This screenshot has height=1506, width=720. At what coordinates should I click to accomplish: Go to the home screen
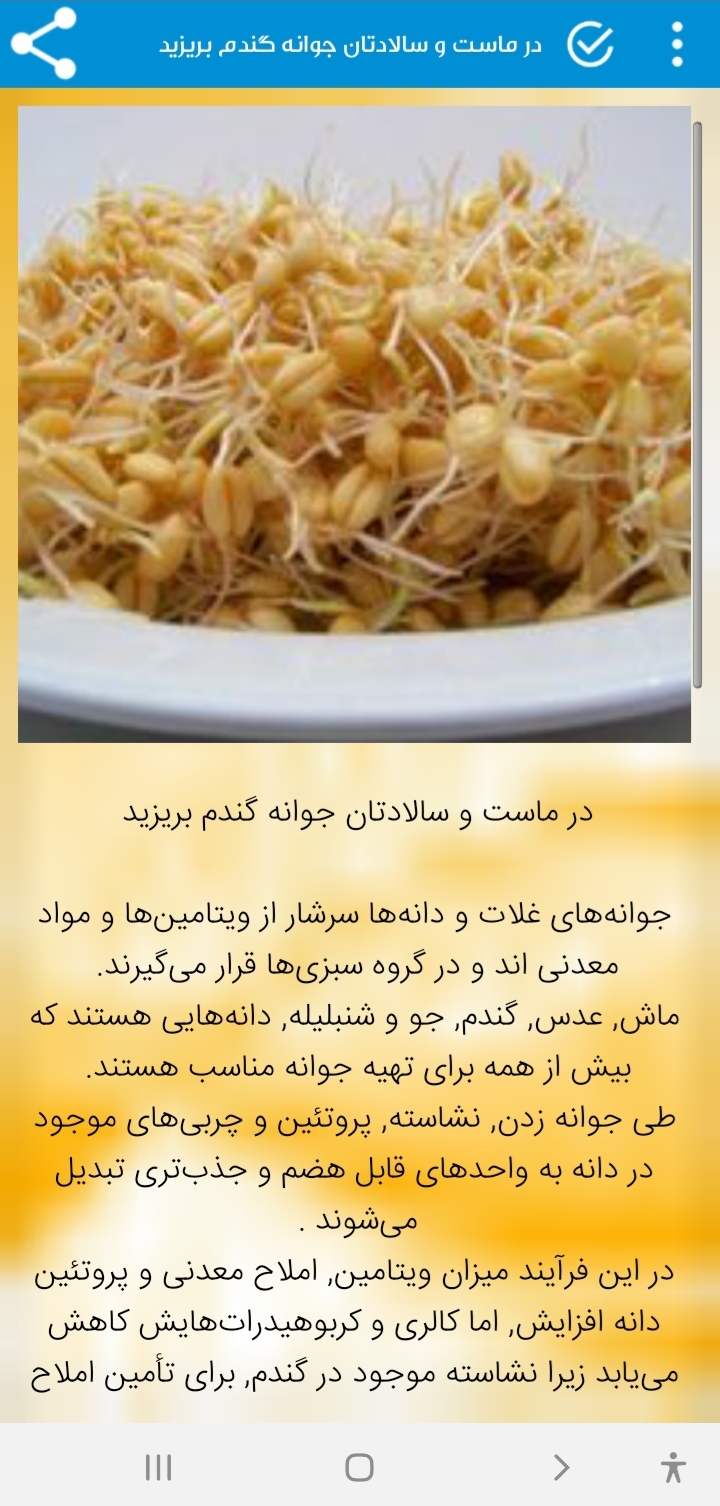359,1467
